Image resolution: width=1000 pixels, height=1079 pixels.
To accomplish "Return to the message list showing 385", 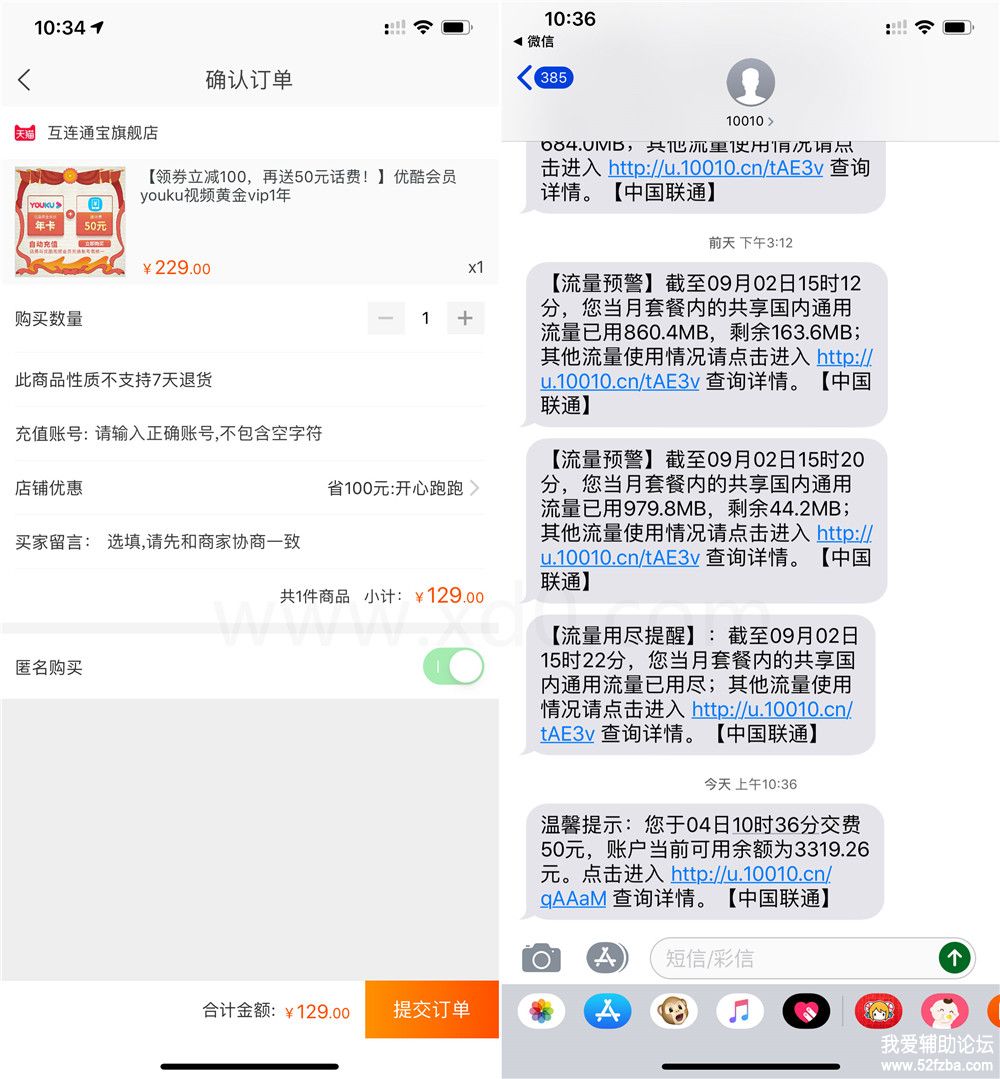I will [x=544, y=78].
